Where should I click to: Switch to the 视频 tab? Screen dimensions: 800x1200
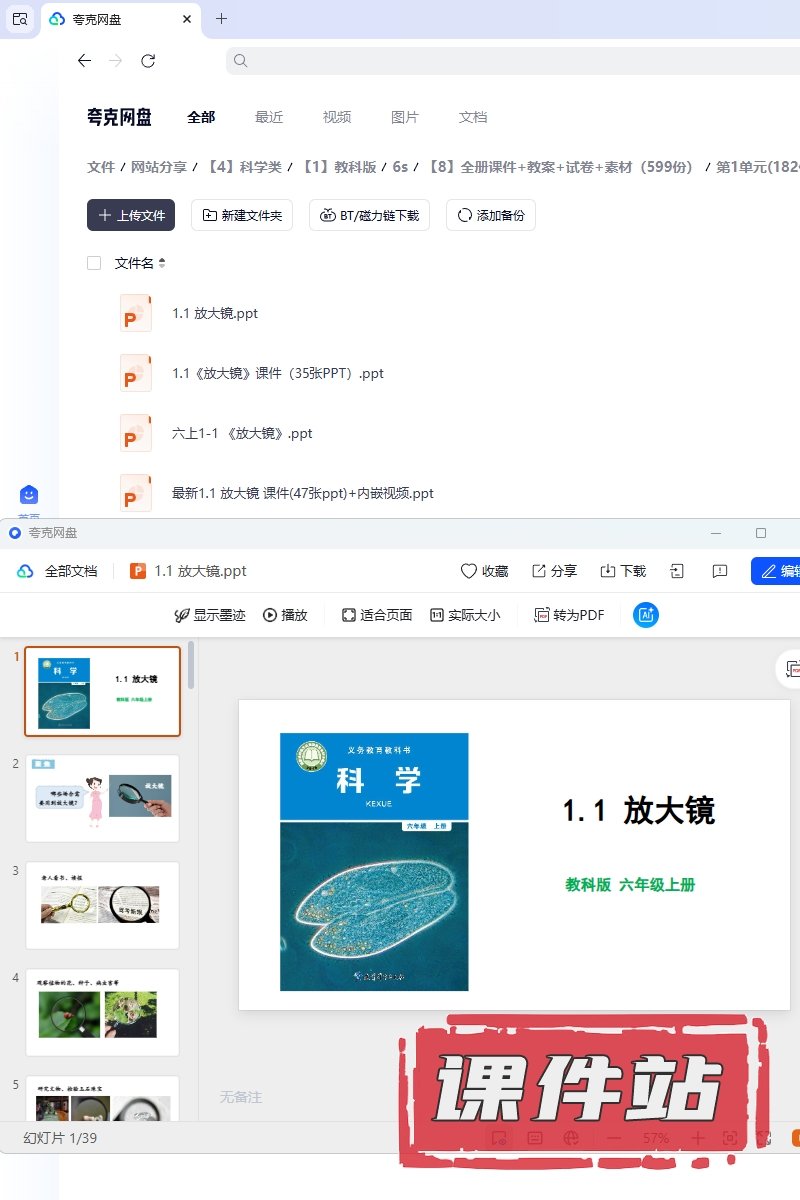(x=337, y=117)
